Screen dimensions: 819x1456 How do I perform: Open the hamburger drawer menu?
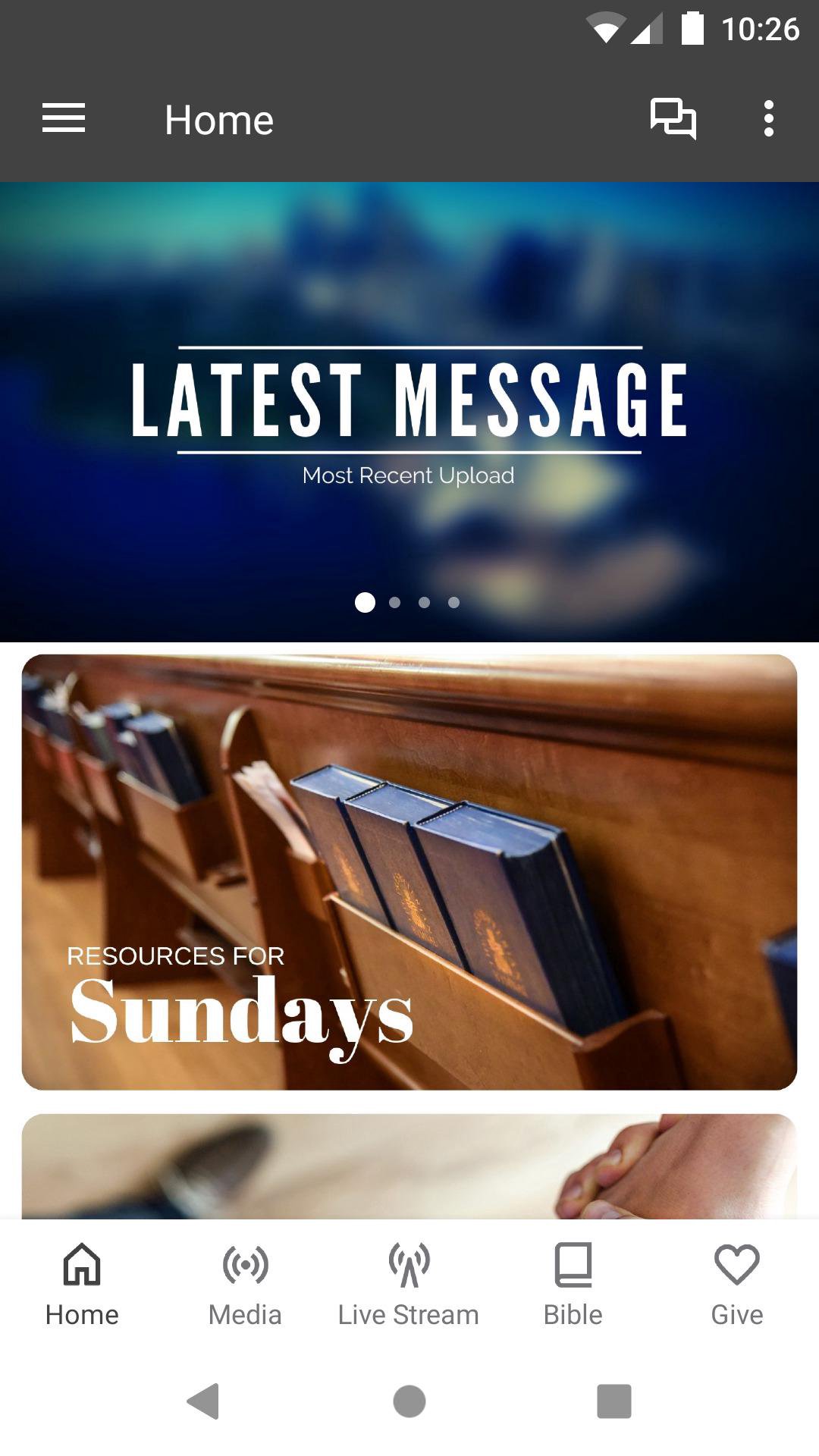64,119
